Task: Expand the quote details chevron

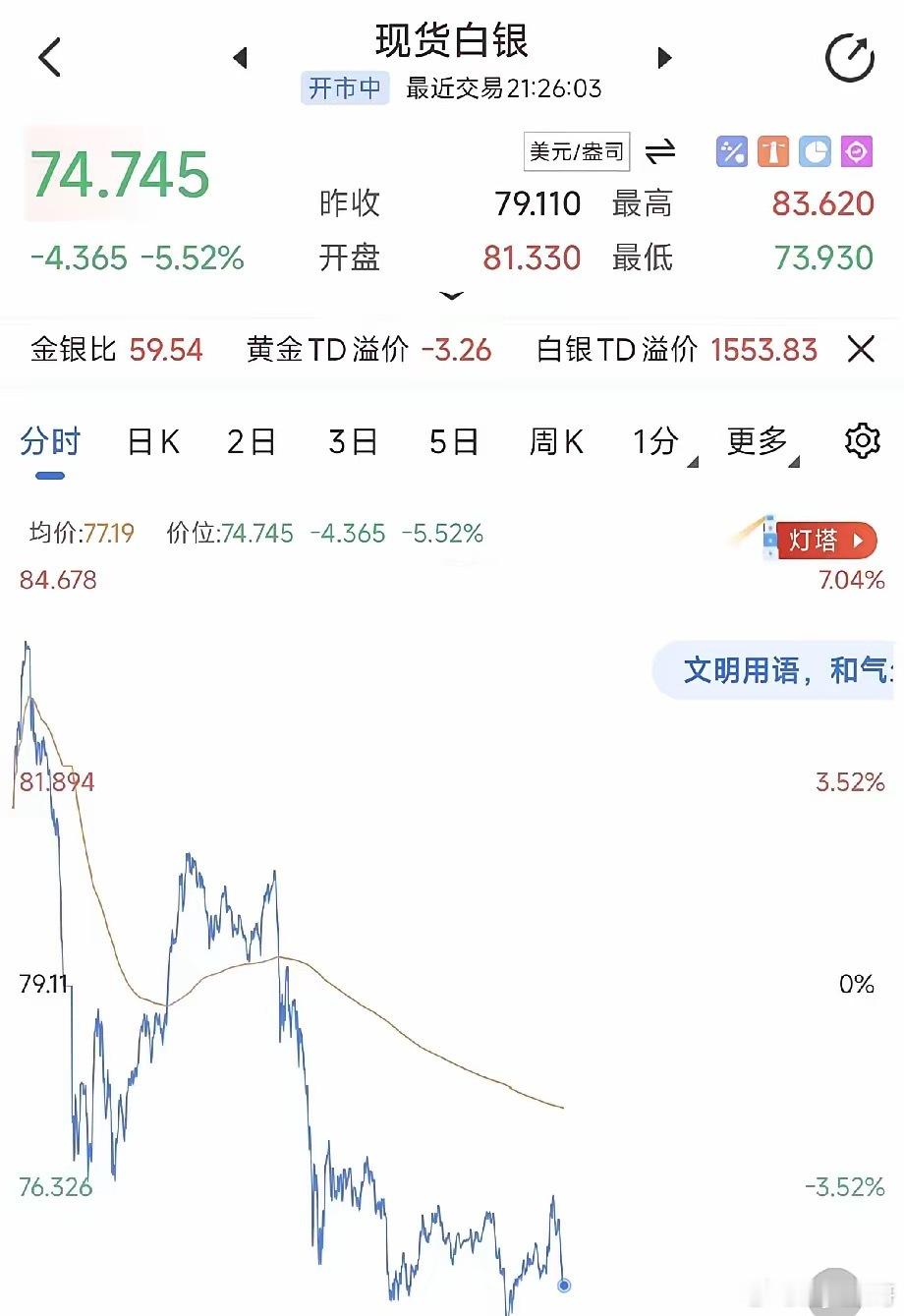Action: [451, 295]
